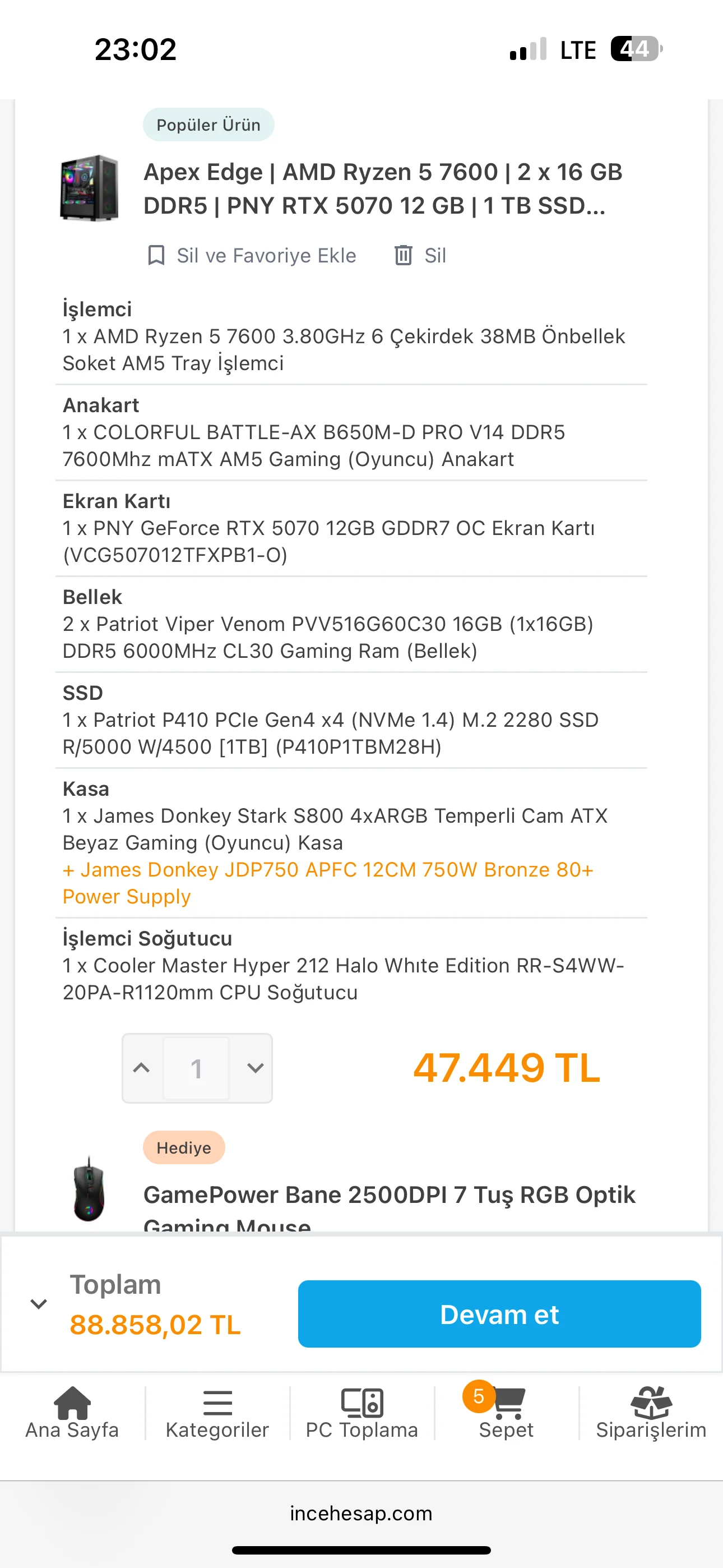Tap the quantity field showing 1
723x1568 pixels.
[196, 1068]
